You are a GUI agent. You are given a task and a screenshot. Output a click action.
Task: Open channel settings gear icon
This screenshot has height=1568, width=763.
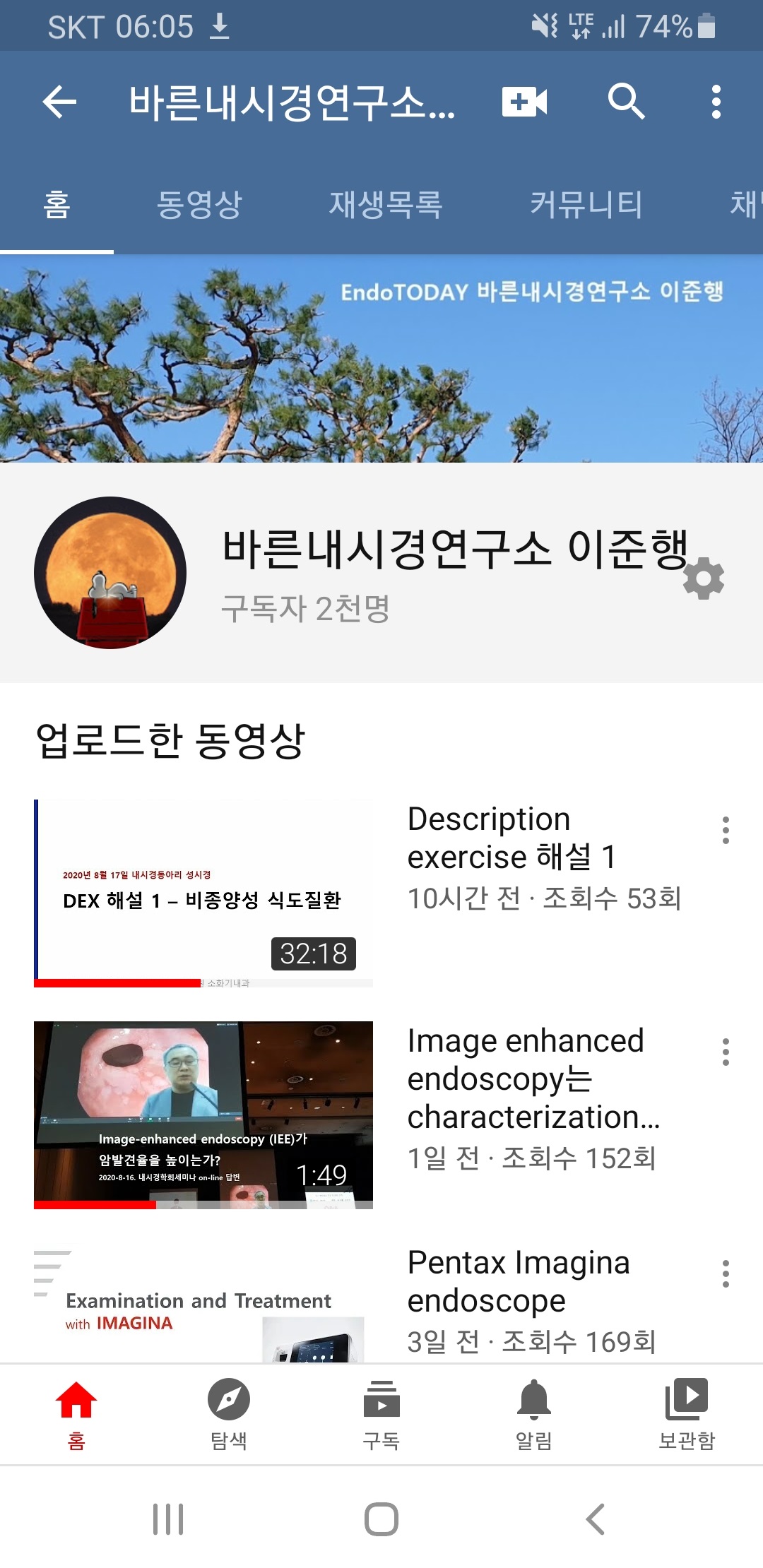pos(704,579)
